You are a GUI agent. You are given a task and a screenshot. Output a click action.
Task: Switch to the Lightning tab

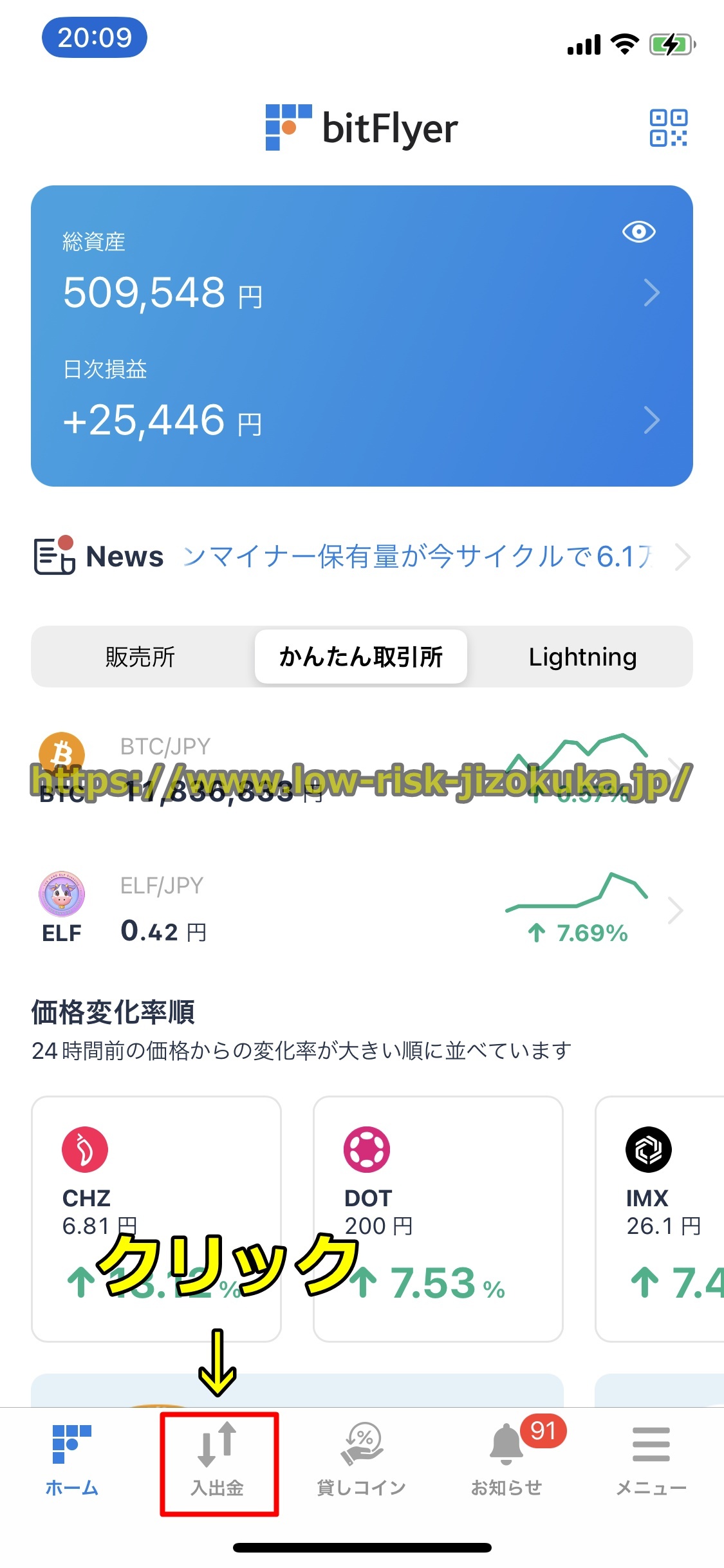click(582, 657)
